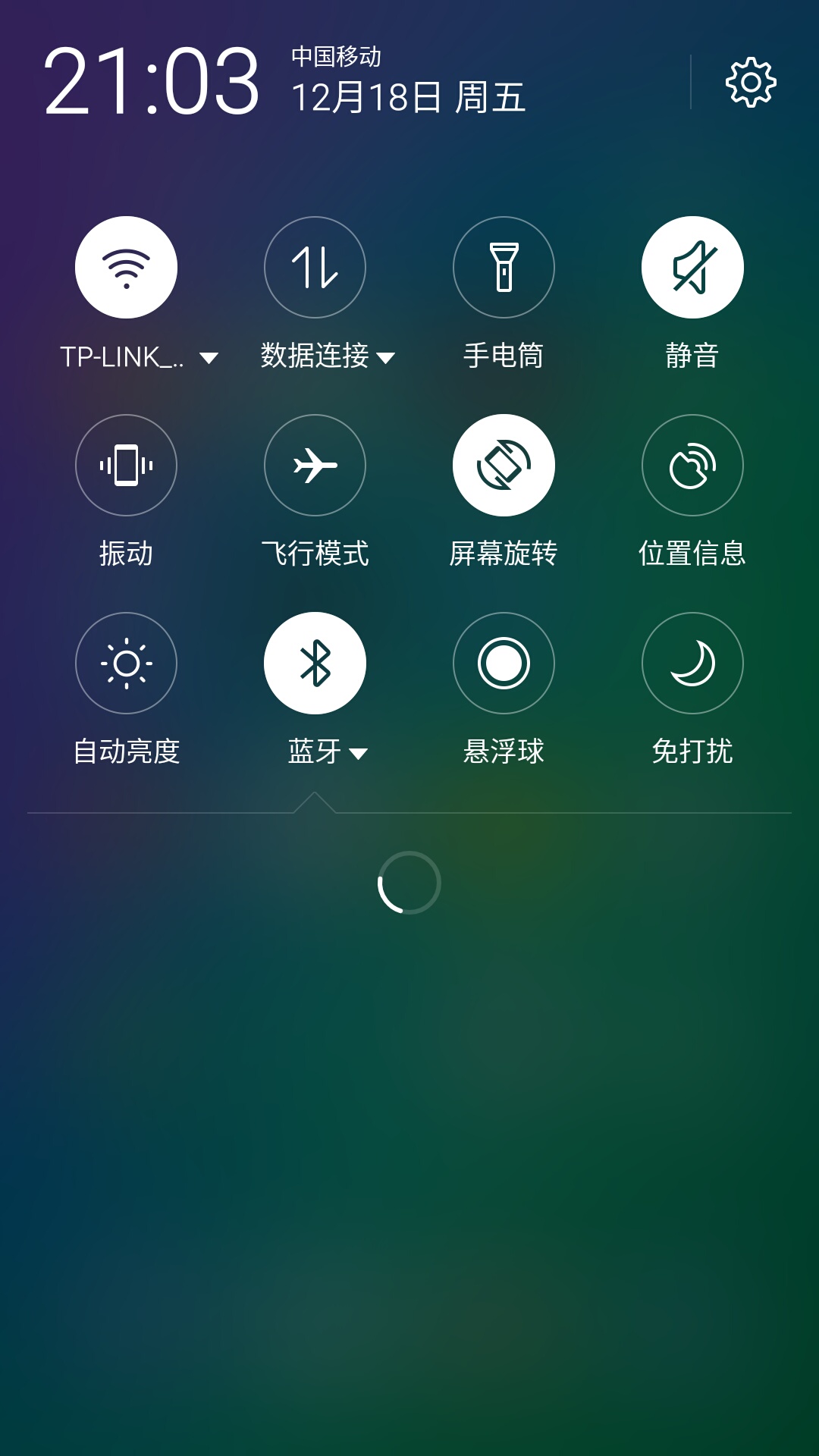
Task: Tap the collapse handle below quick settings
Action: [x=315, y=800]
